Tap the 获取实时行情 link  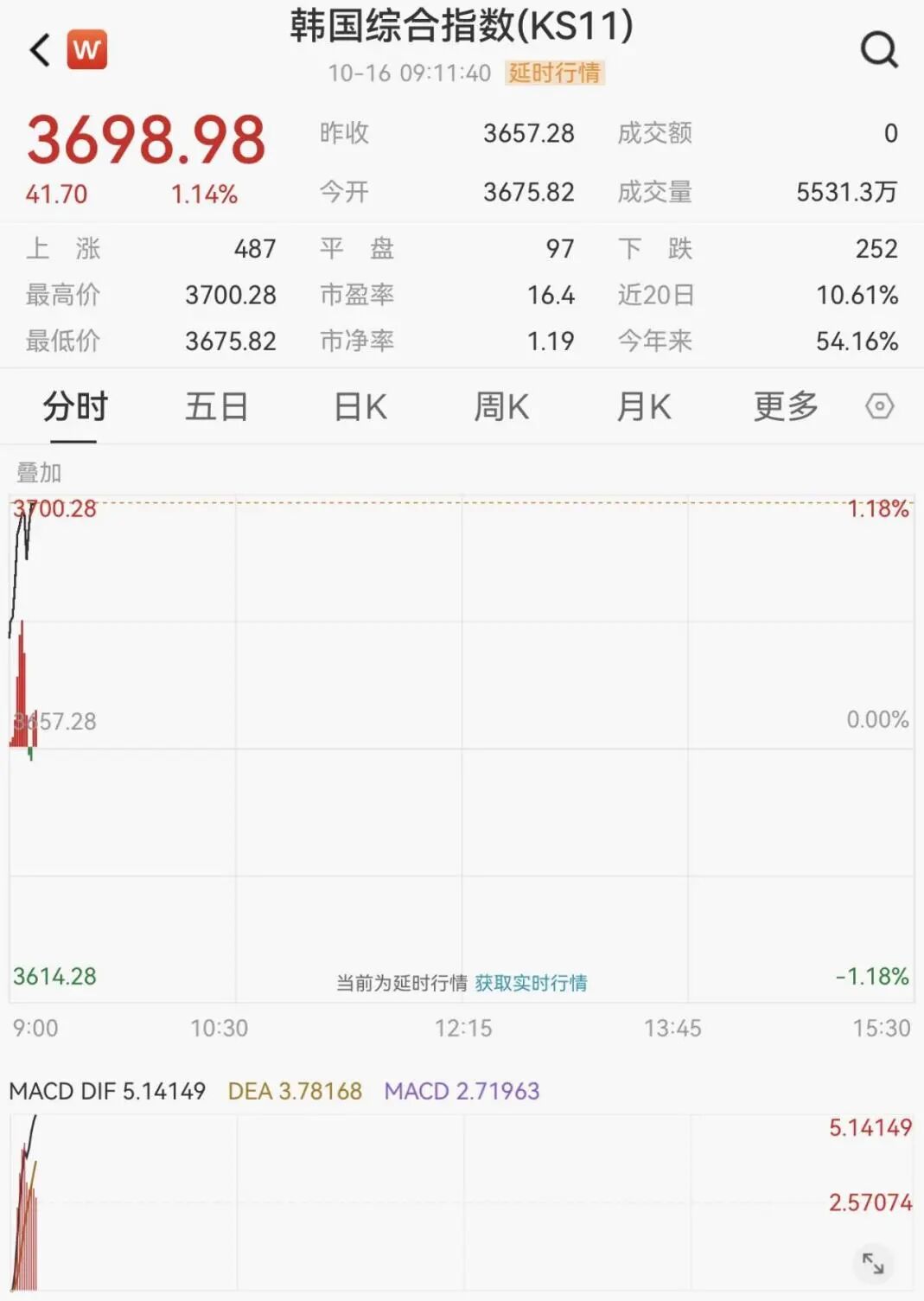pos(531,983)
